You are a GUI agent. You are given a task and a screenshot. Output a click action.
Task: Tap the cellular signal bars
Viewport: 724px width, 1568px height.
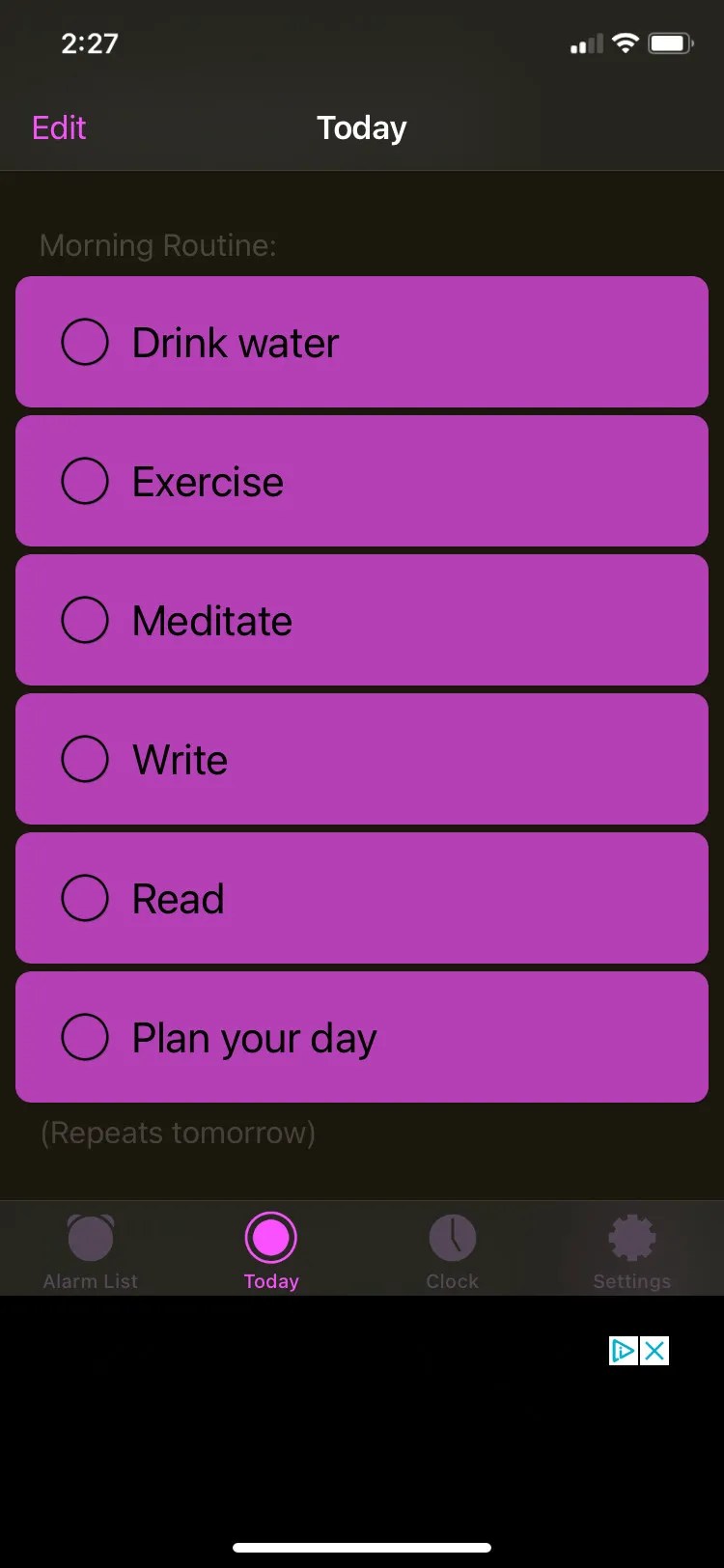tap(586, 42)
